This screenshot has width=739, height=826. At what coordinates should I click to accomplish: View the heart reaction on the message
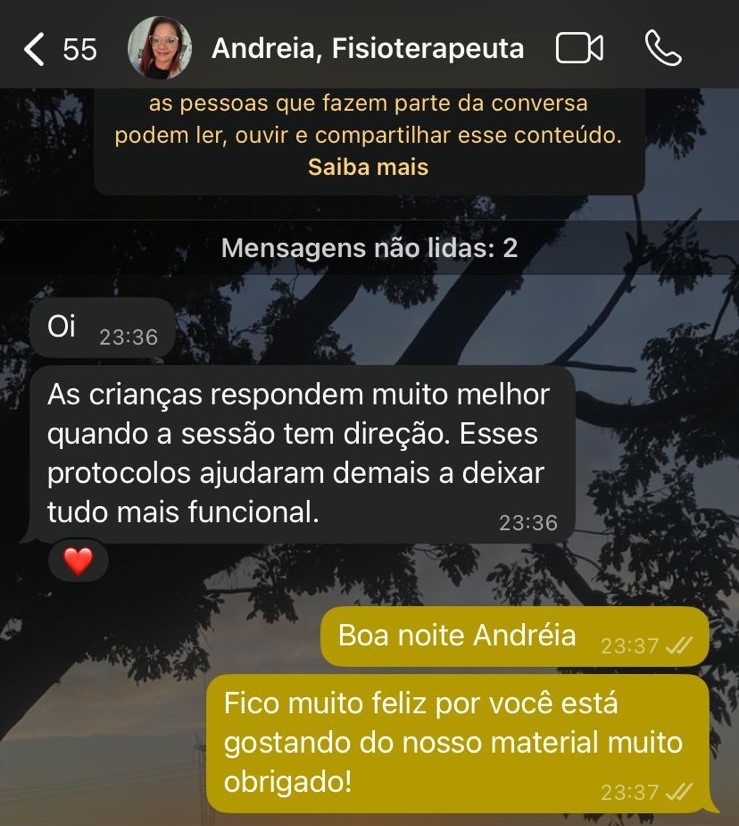coord(78,562)
